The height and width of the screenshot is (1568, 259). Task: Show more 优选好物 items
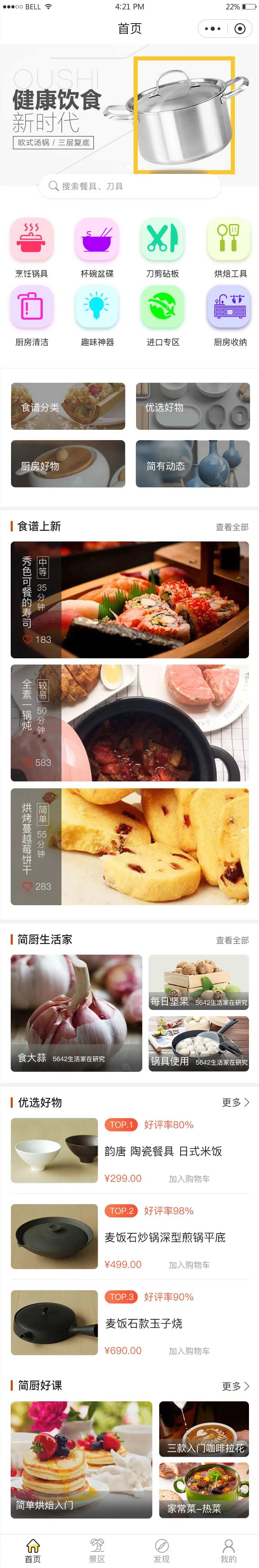coord(235,1102)
